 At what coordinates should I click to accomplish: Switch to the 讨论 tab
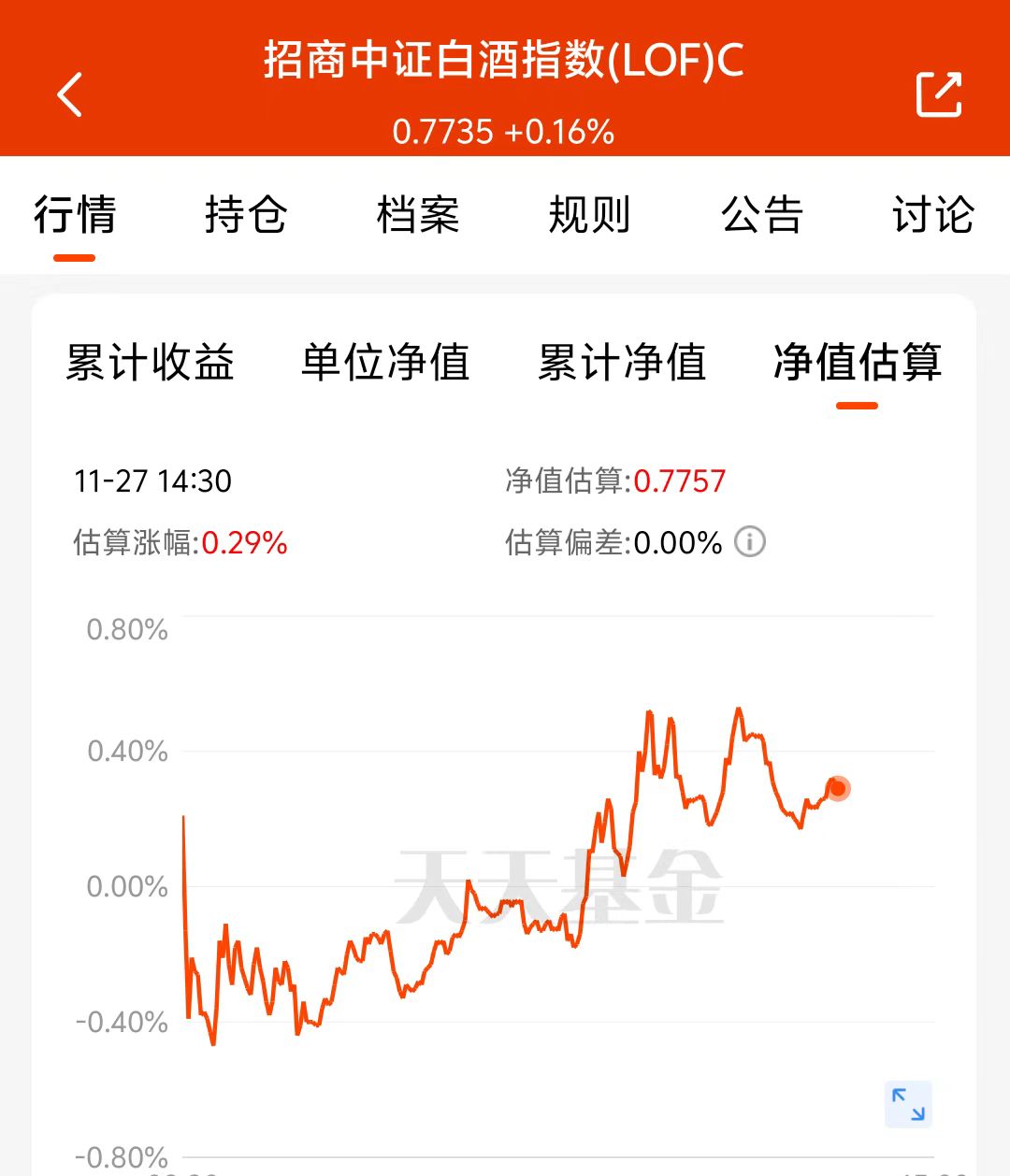coord(933,215)
